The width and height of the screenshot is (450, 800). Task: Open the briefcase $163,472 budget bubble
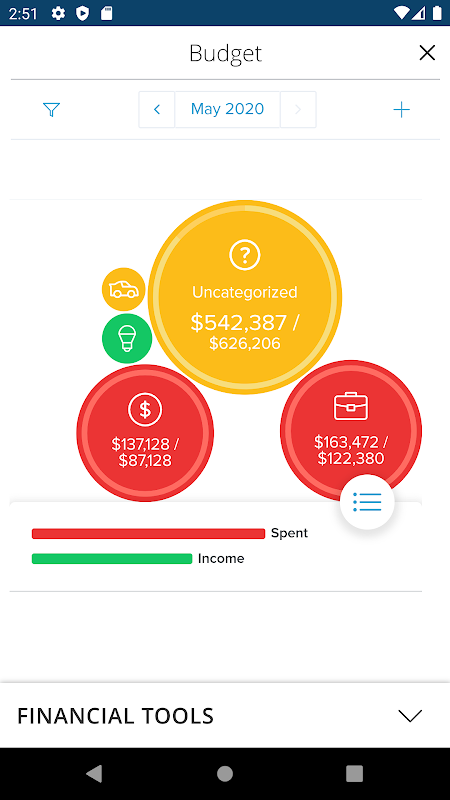click(351, 431)
